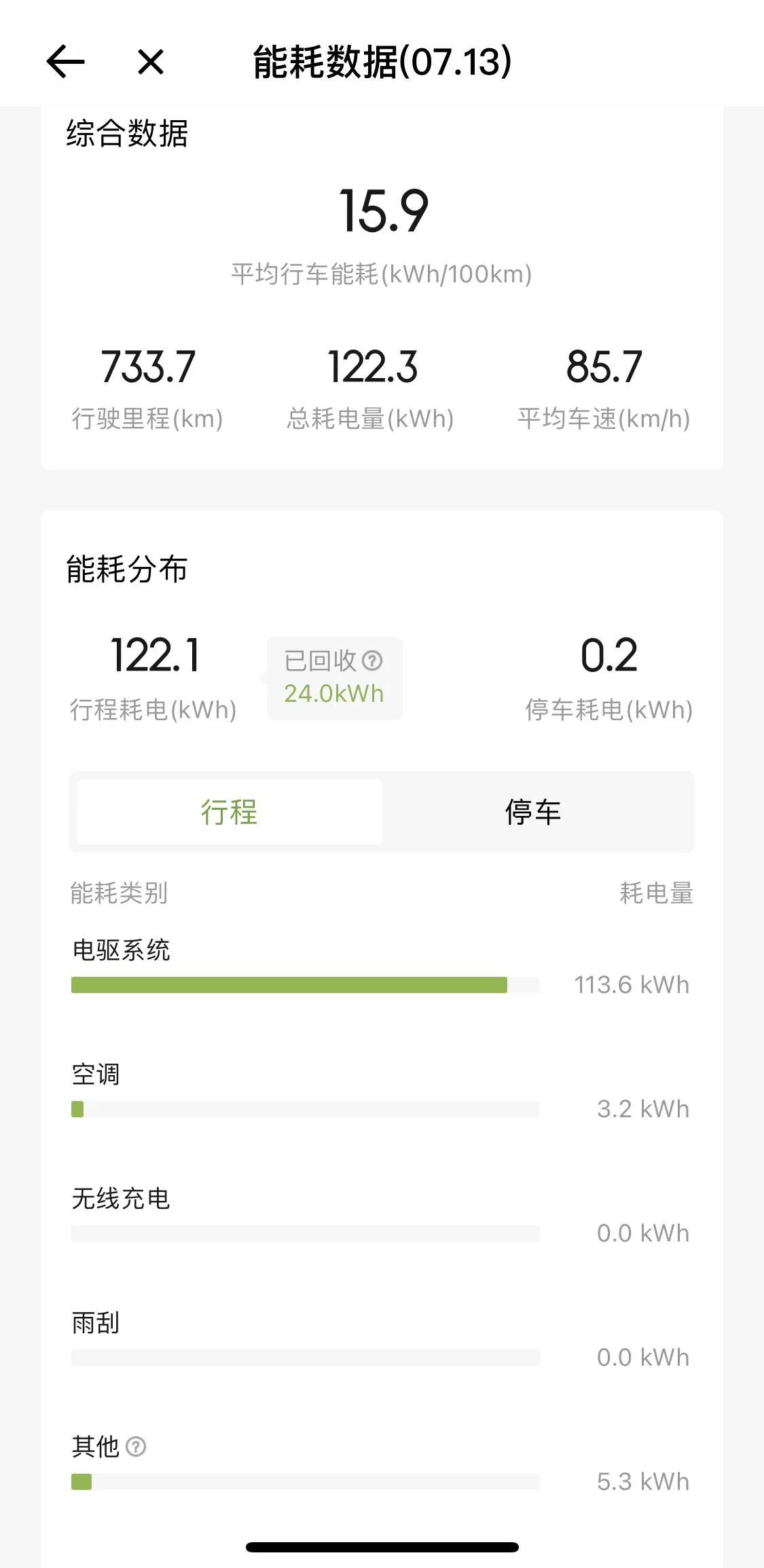Switch to the 停车 tab
764x1568 pixels.
click(534, 812)
